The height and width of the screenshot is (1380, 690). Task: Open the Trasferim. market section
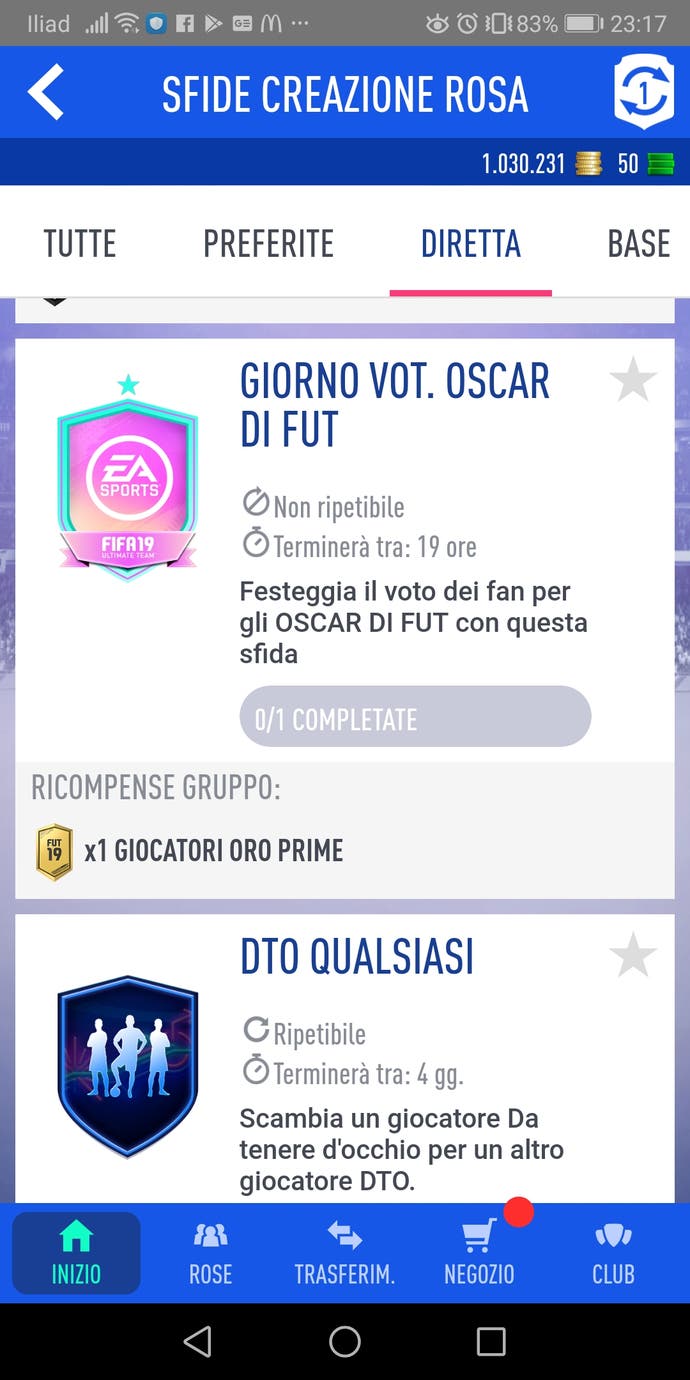[344, 1253]
